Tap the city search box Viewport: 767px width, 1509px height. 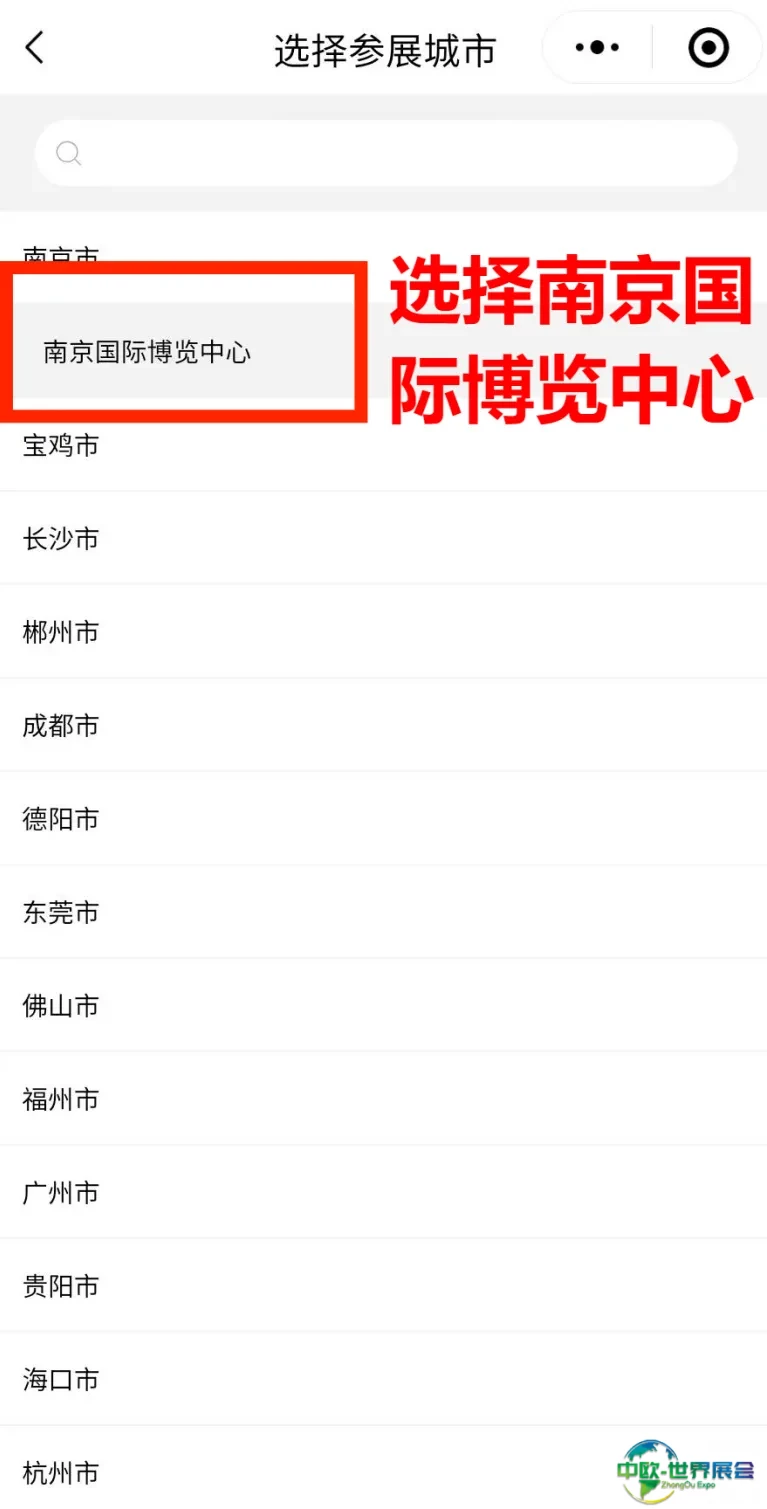pos(385,153)
